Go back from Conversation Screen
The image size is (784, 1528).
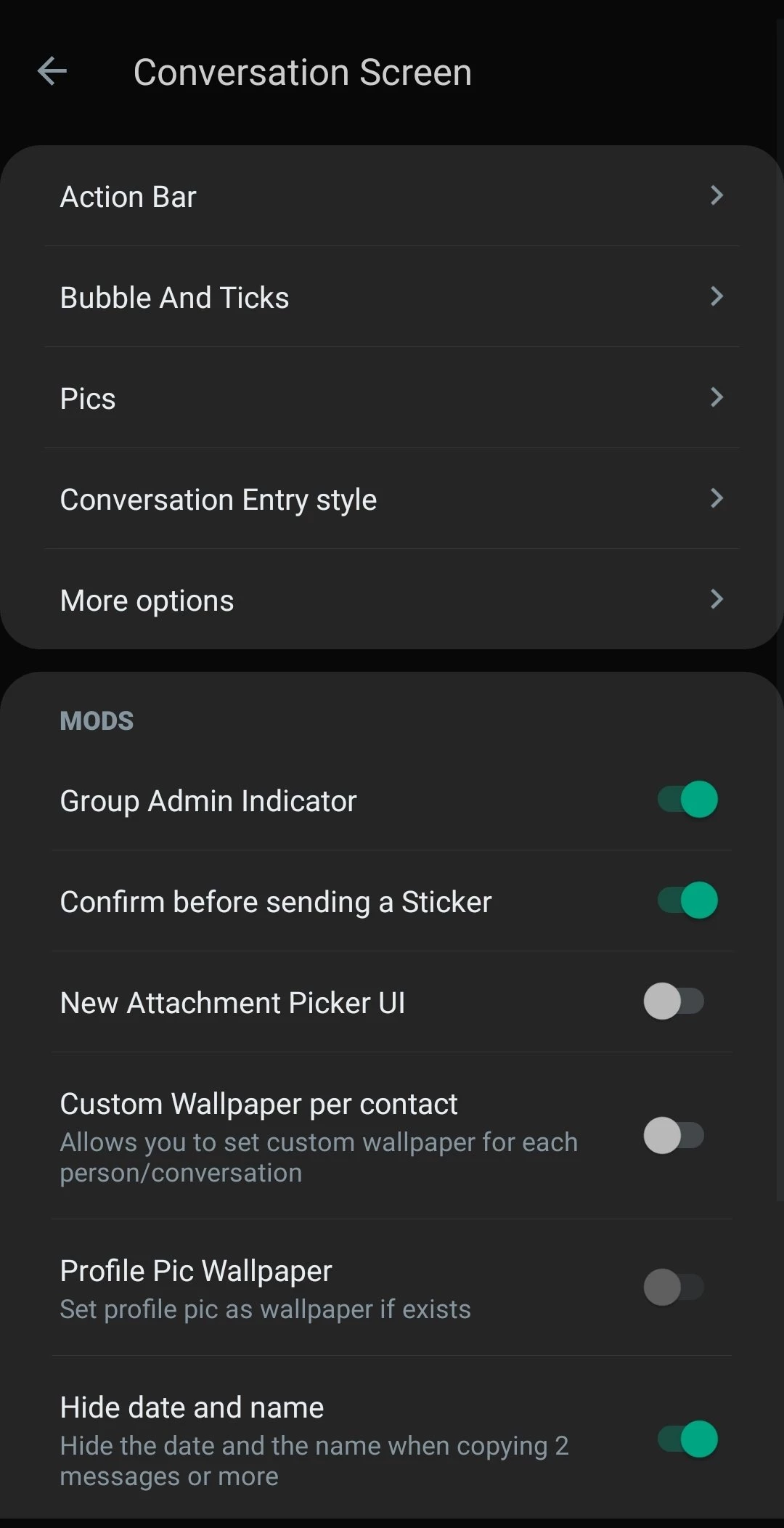coord(52,71)
